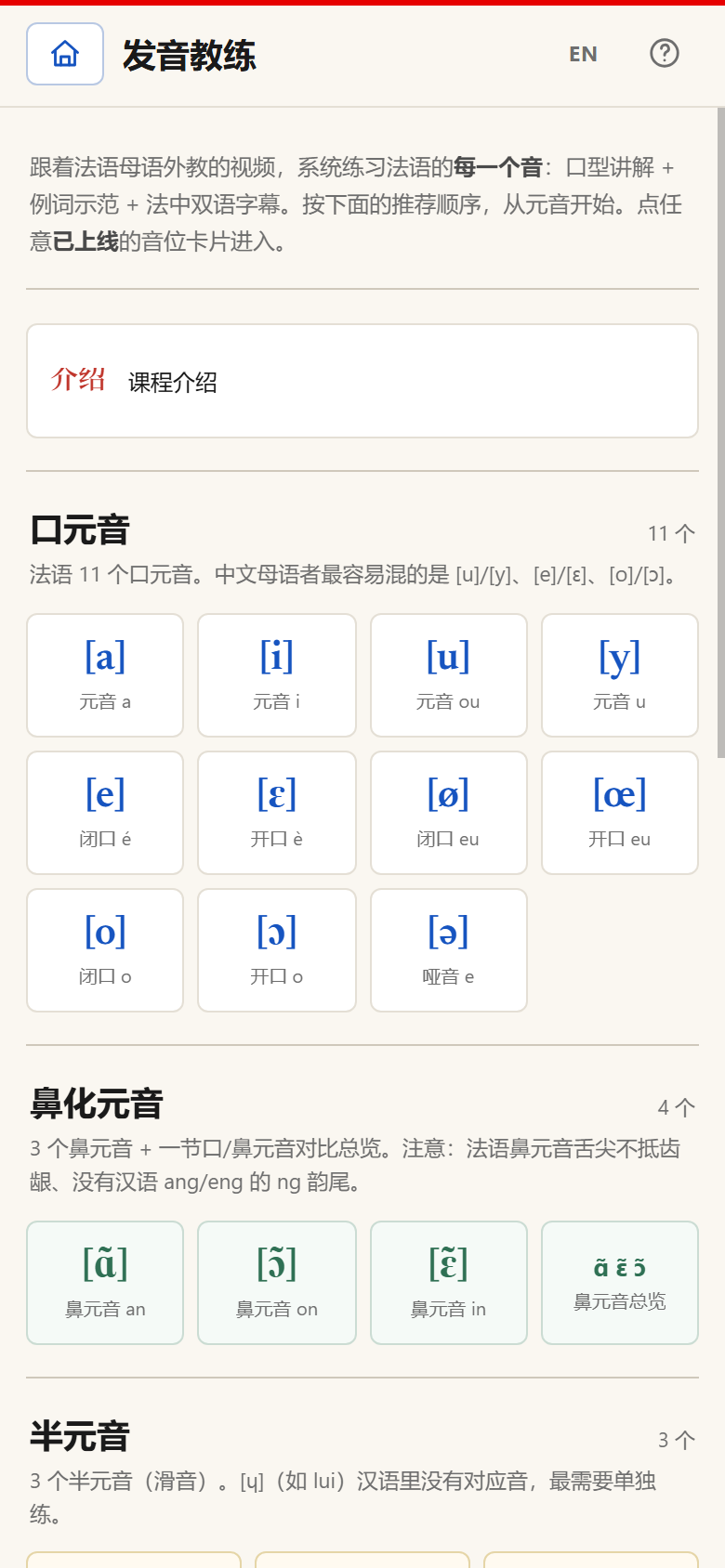Open the [ə] 哑音 e card
The width and height of the screenshot is (725, 1568).
pyautogui.click(x=449, y=950)
